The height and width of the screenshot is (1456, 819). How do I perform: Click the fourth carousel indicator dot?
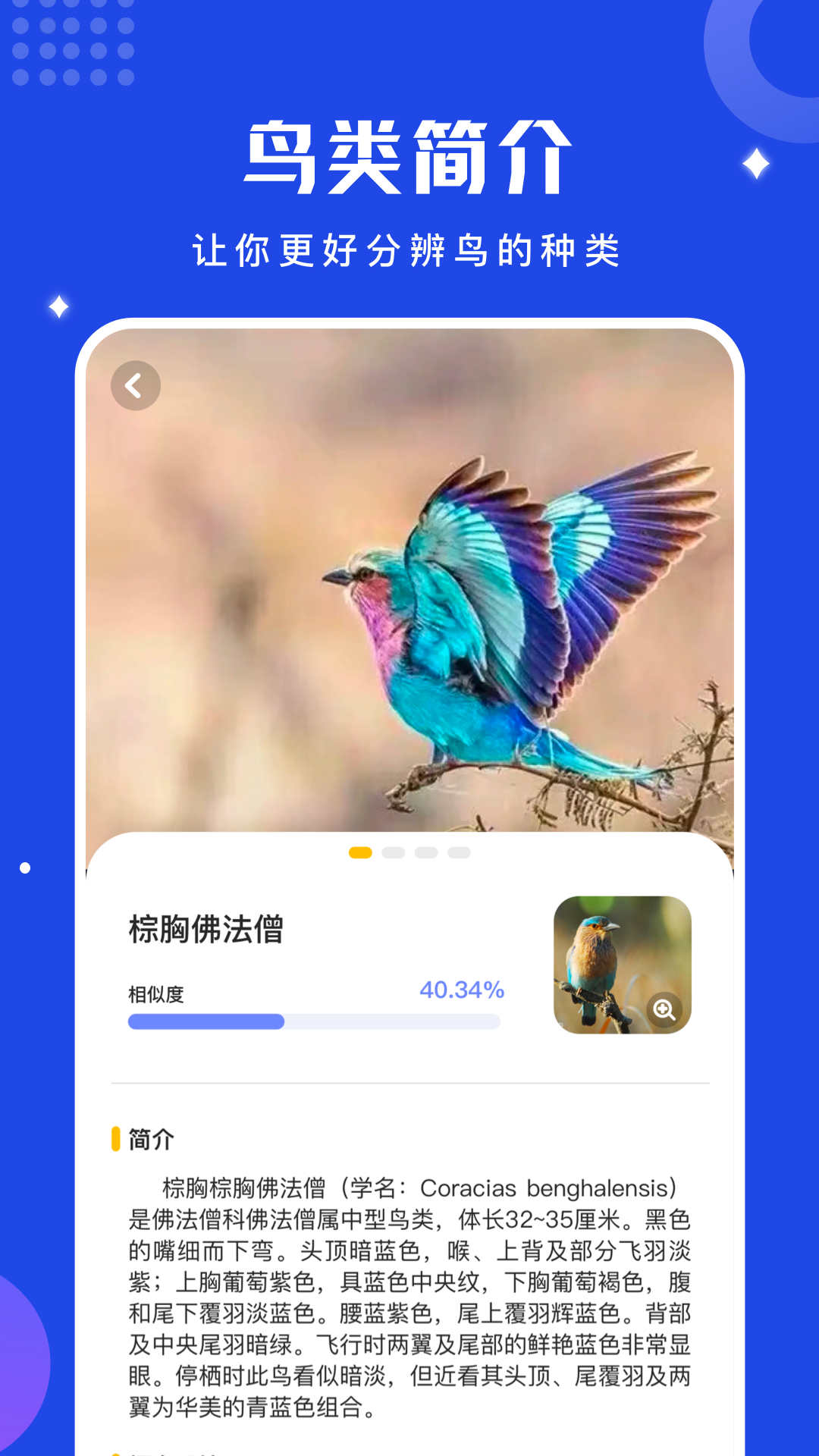click(x=458, y=852)
